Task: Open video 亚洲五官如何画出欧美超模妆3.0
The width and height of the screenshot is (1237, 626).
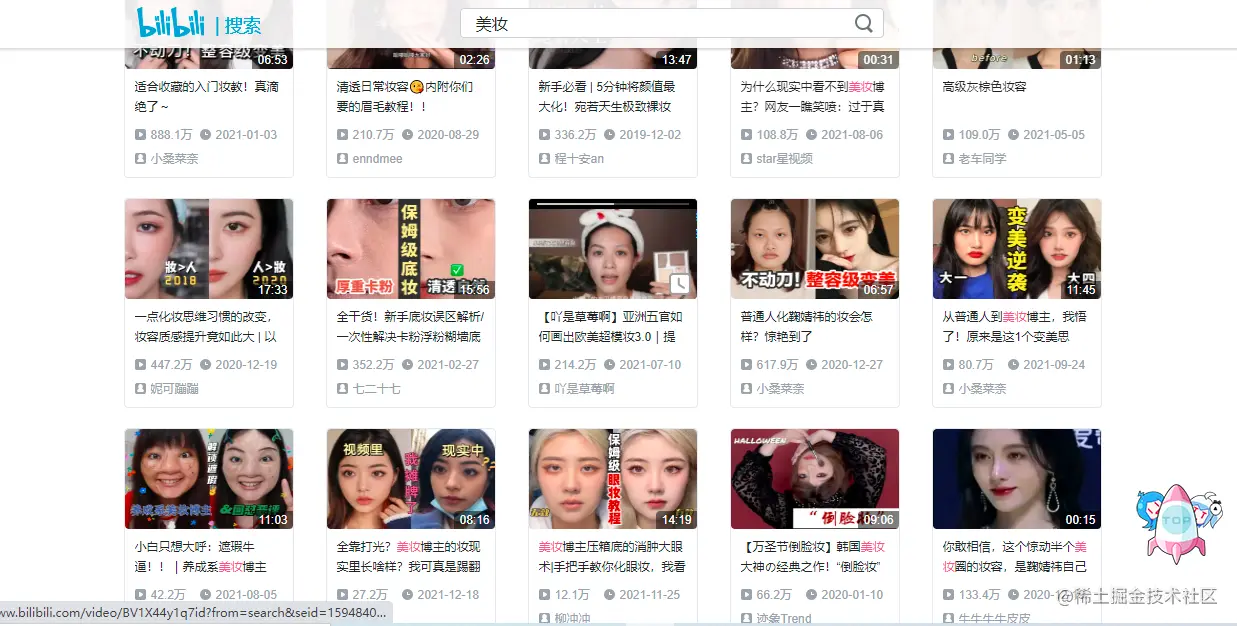Action: click(x=612, y=248)
